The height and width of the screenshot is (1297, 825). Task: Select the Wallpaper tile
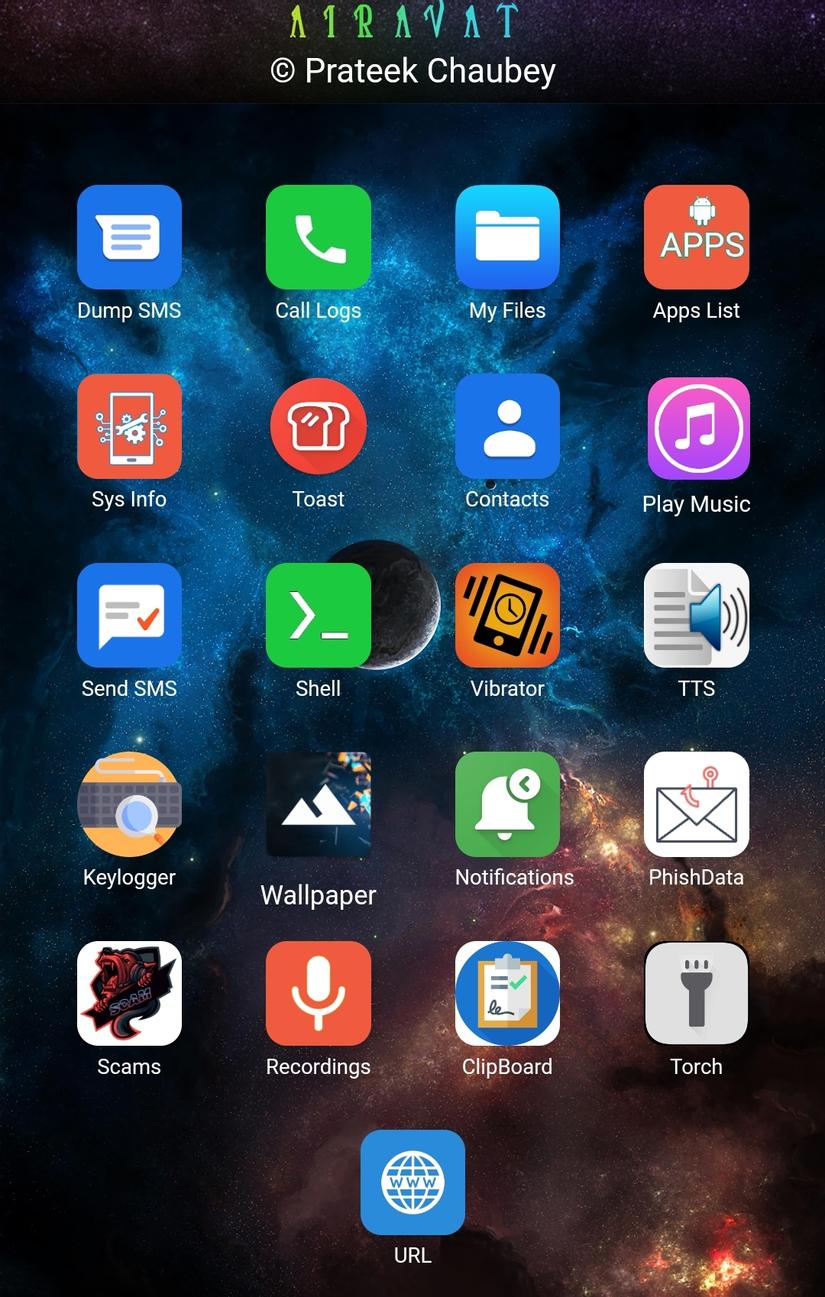(x=318, y=804)
